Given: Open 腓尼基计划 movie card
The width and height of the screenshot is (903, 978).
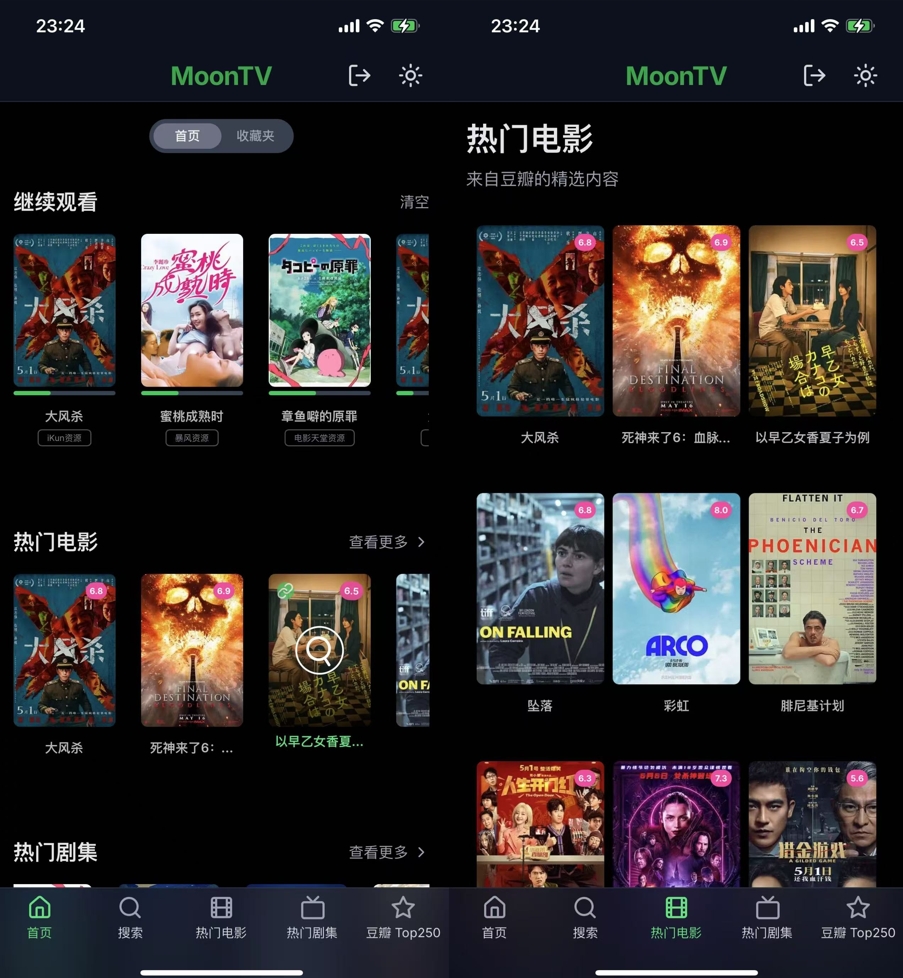Looking at the screenshot, I should (x=812, y=588).
